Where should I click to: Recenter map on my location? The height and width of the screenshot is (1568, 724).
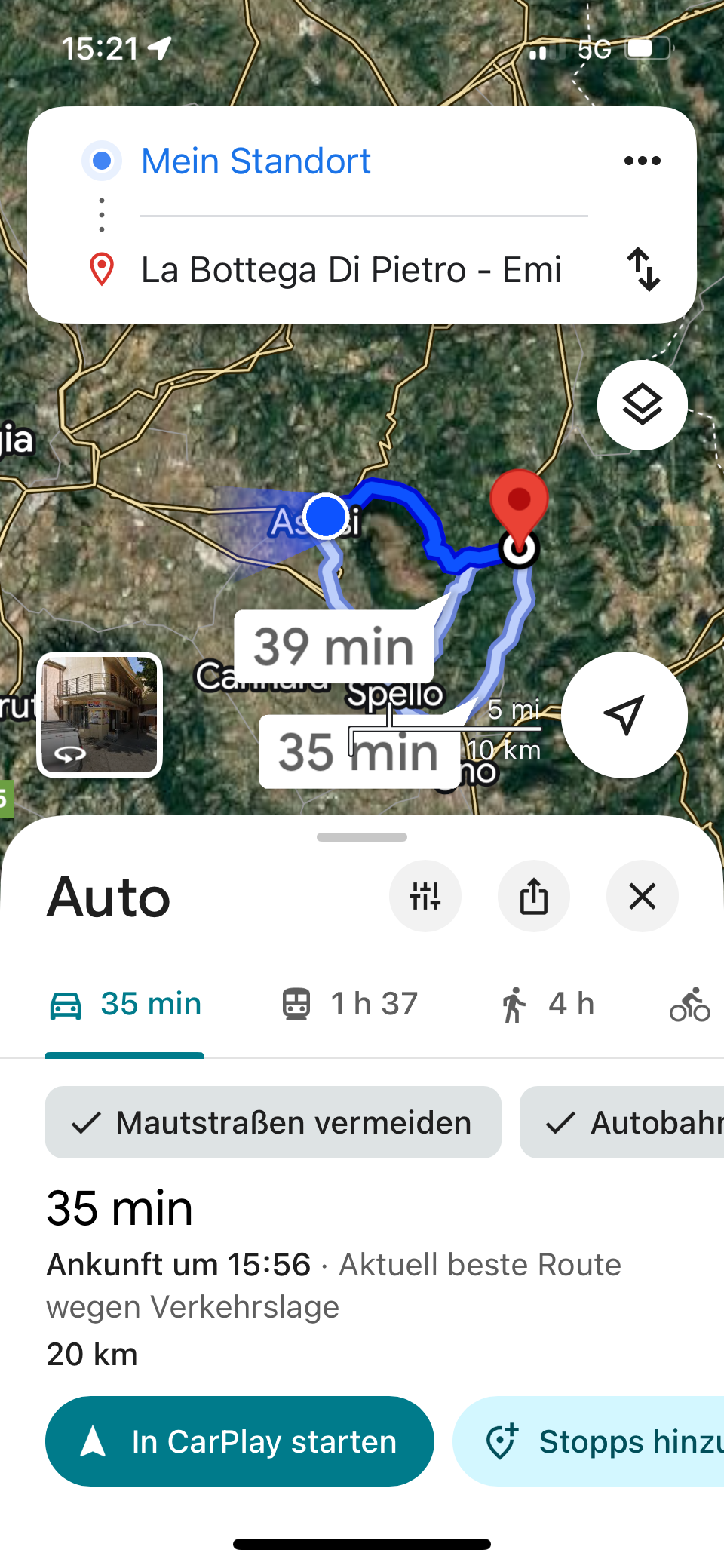click(624, 714)
